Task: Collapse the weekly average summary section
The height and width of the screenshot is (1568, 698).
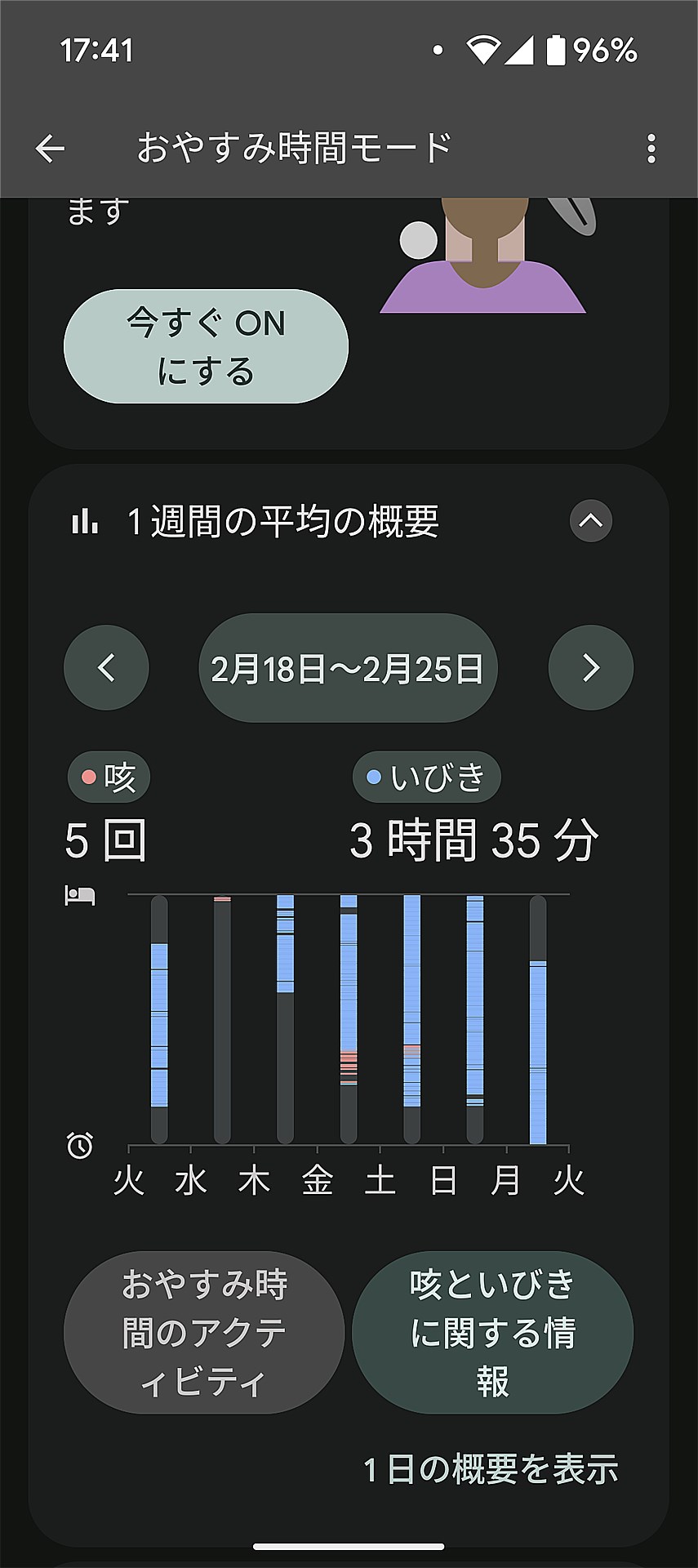Action: 589,521
